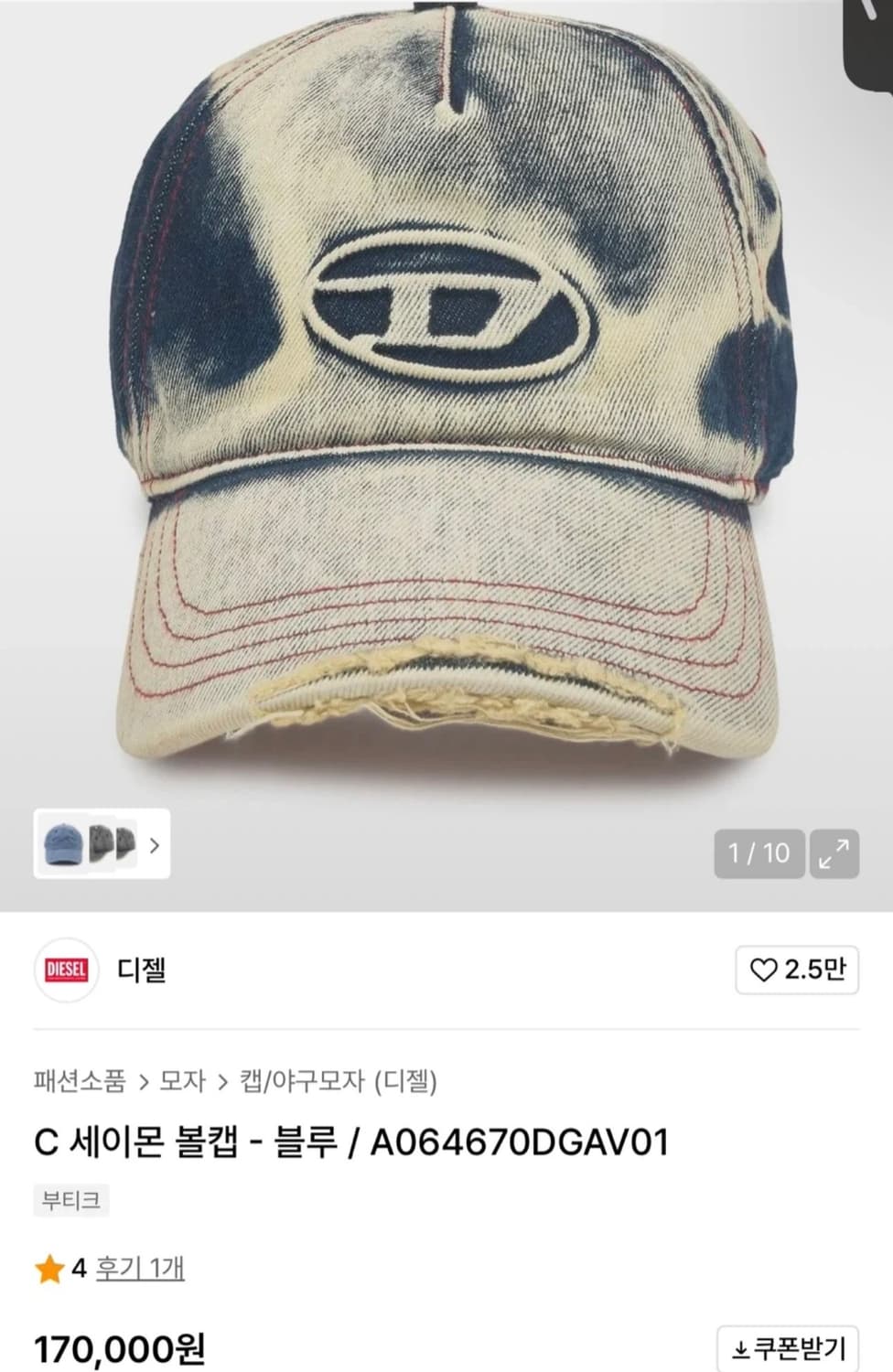Click the main denim cap product image
This screenshot has height=1372, width=893.
[x=446, y=393]
